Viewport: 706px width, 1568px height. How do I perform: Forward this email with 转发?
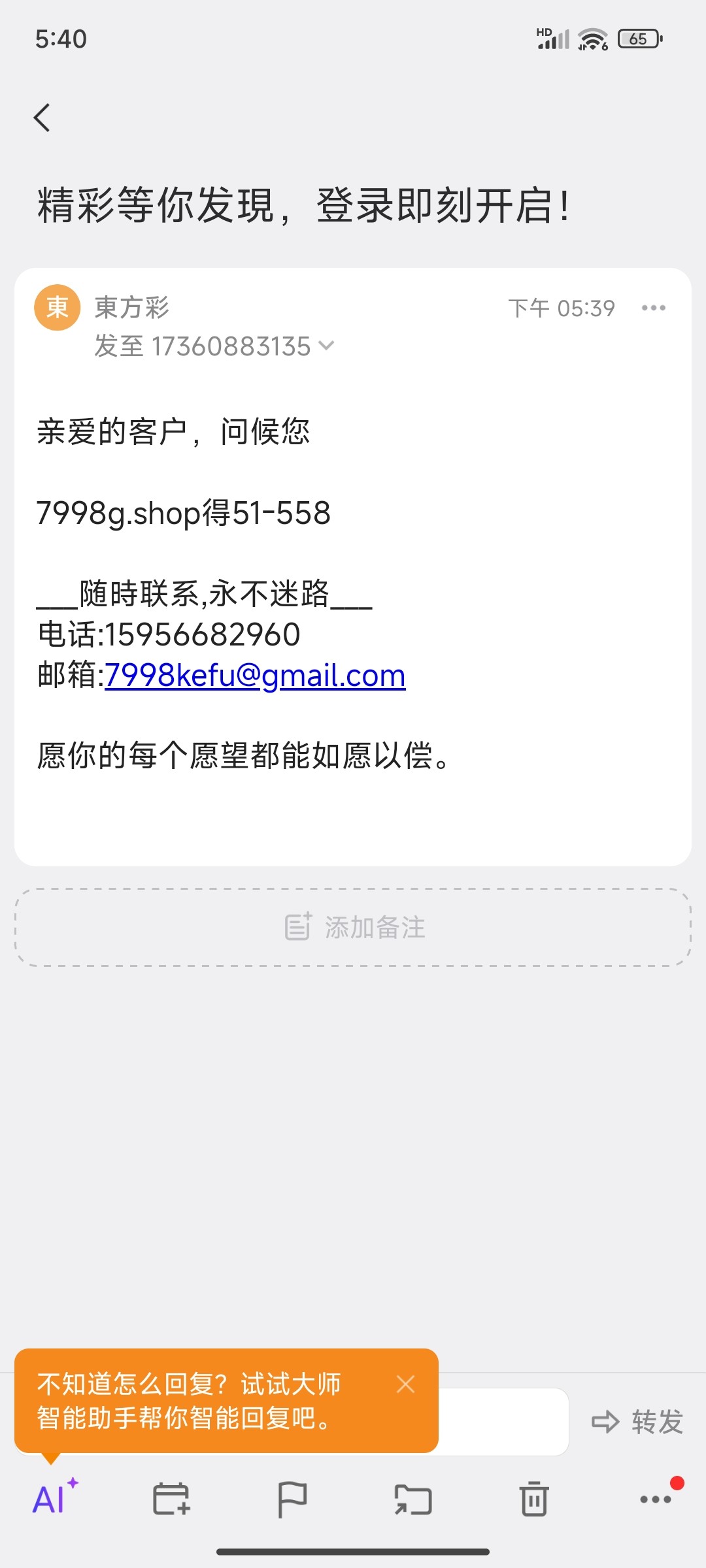coord(637,1422)
